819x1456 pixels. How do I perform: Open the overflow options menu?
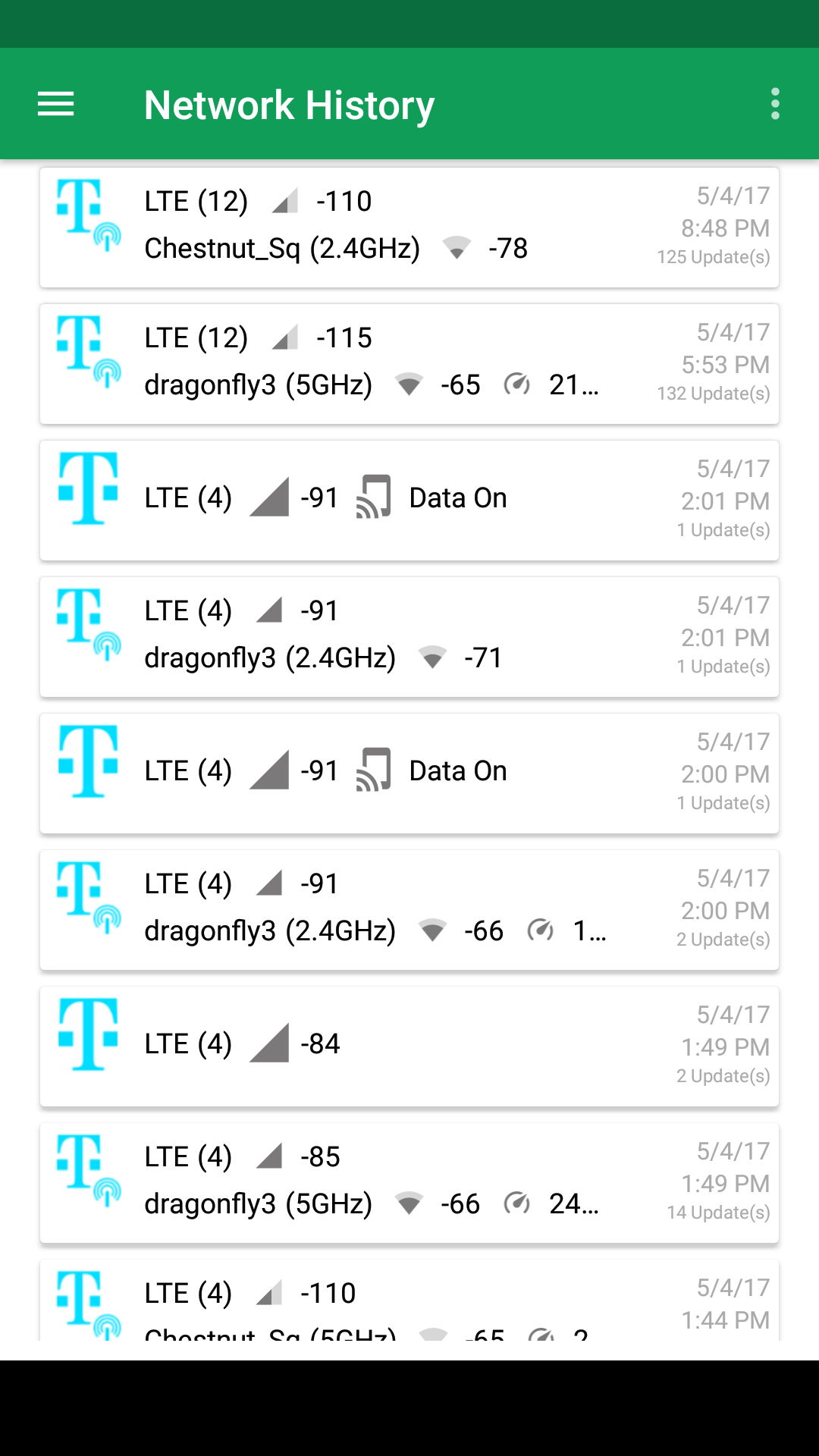click(775, 104)
